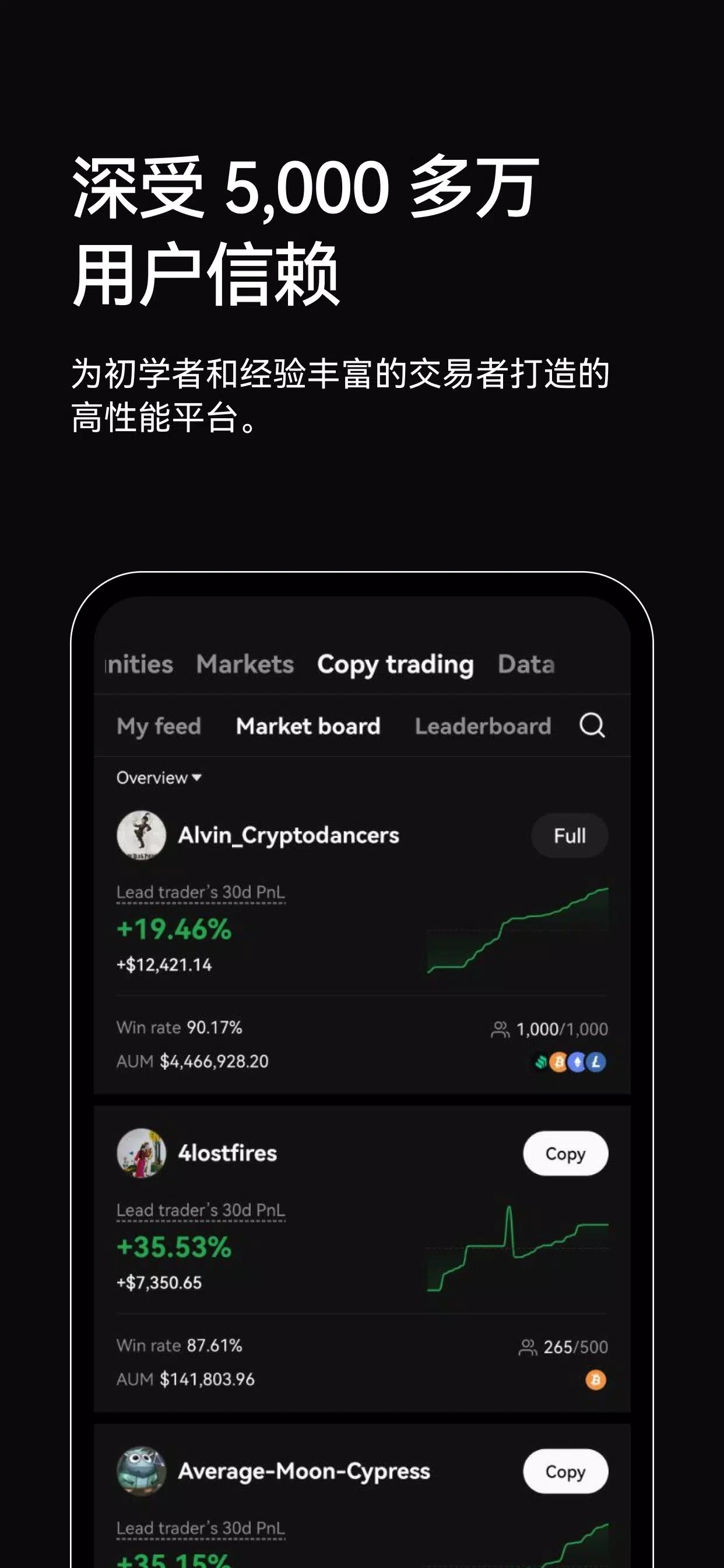Select the Data tab

point(525,664)
